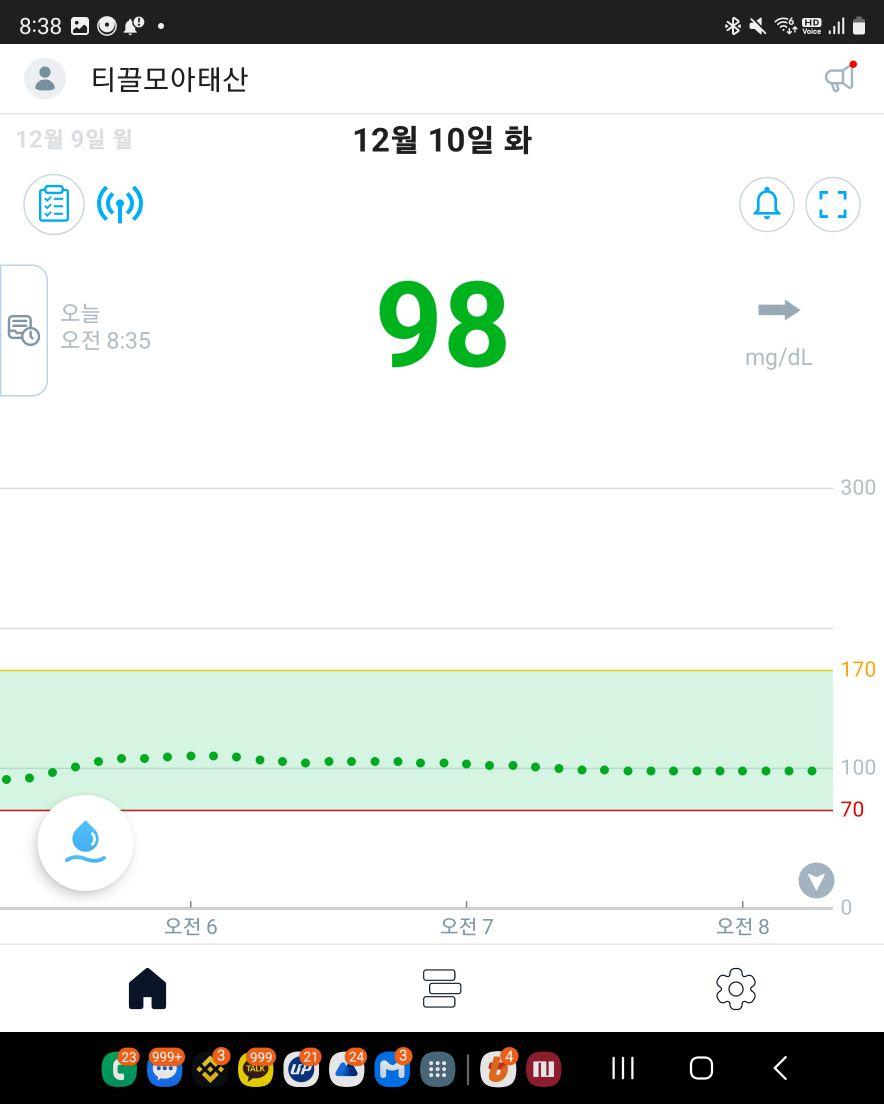Tap the sensor signal antenna icon
This screenshot has width=884, height=1104.
coord(120,204)
